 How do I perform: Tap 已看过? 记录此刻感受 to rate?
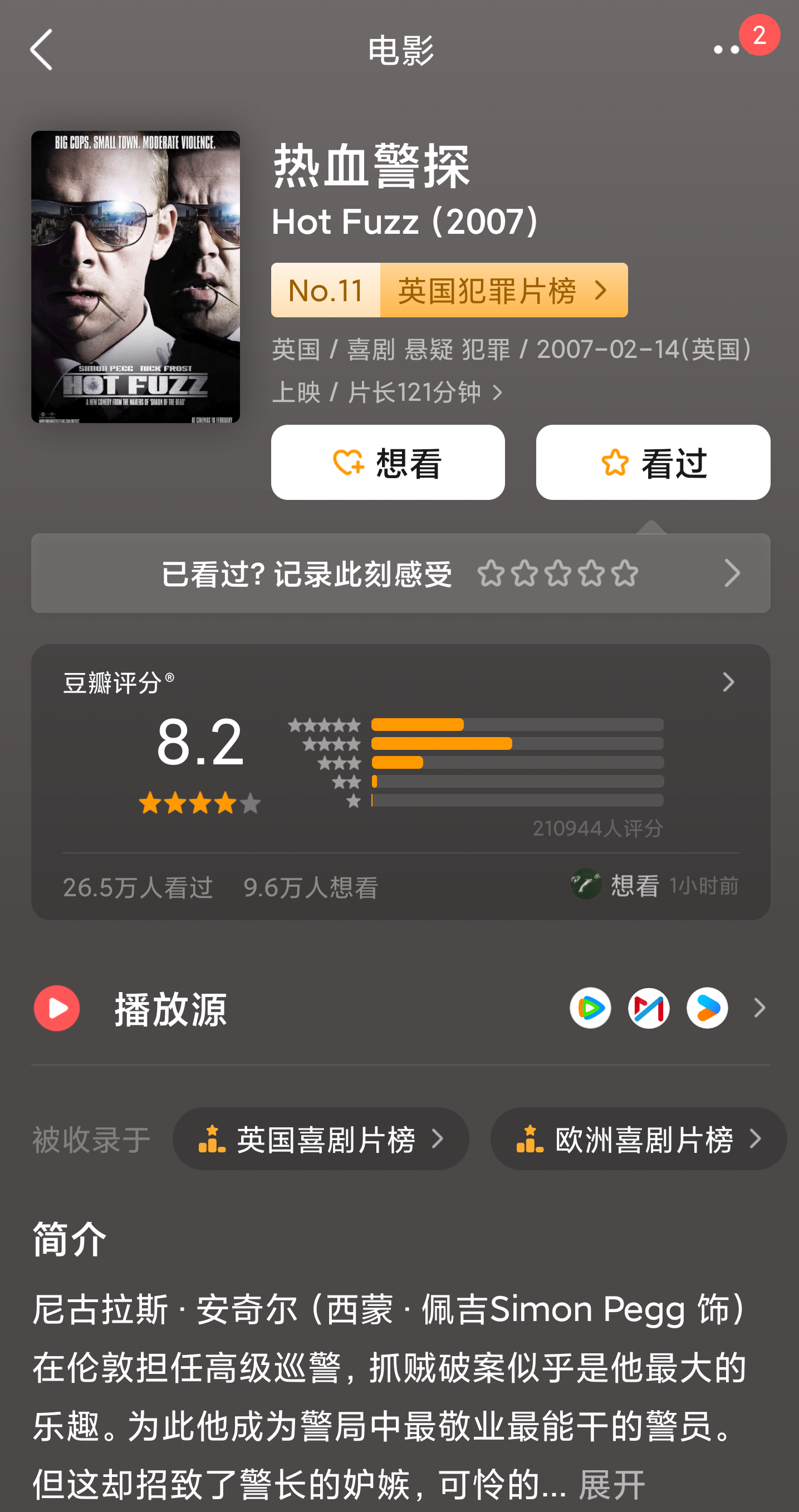click(x=400, y=573)
